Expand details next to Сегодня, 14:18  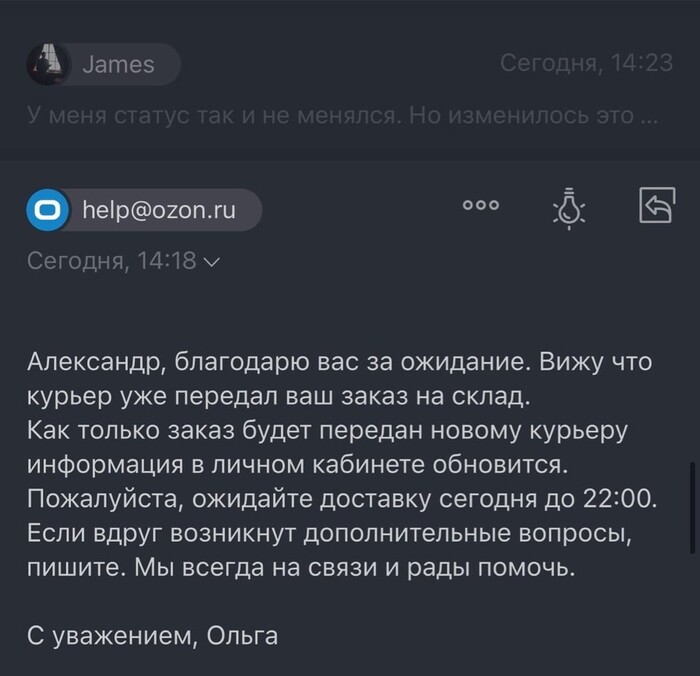click(211, 262)
